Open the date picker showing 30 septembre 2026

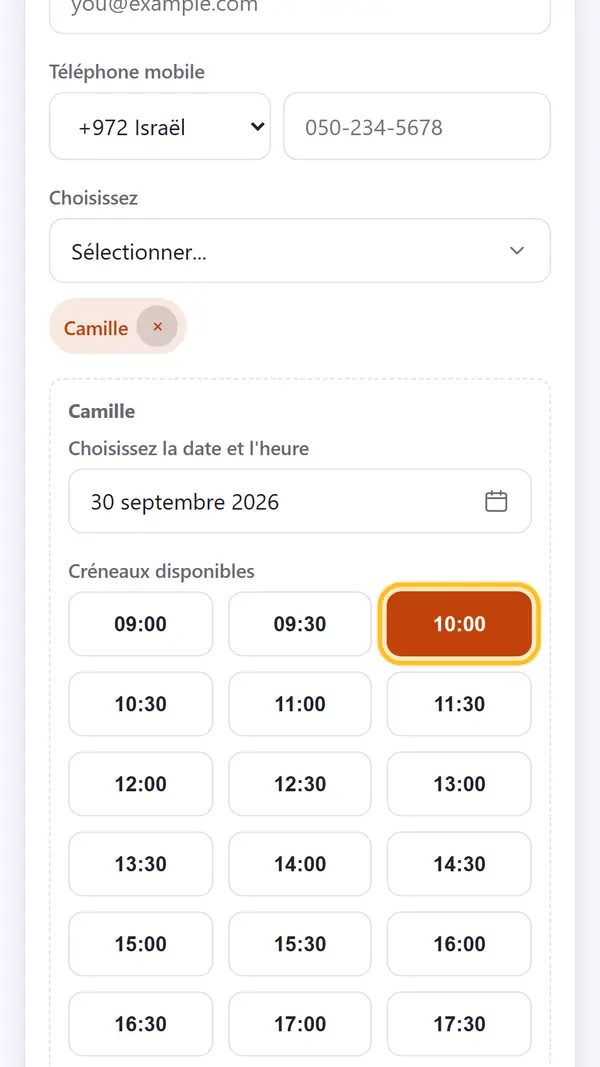coord(300,502)
